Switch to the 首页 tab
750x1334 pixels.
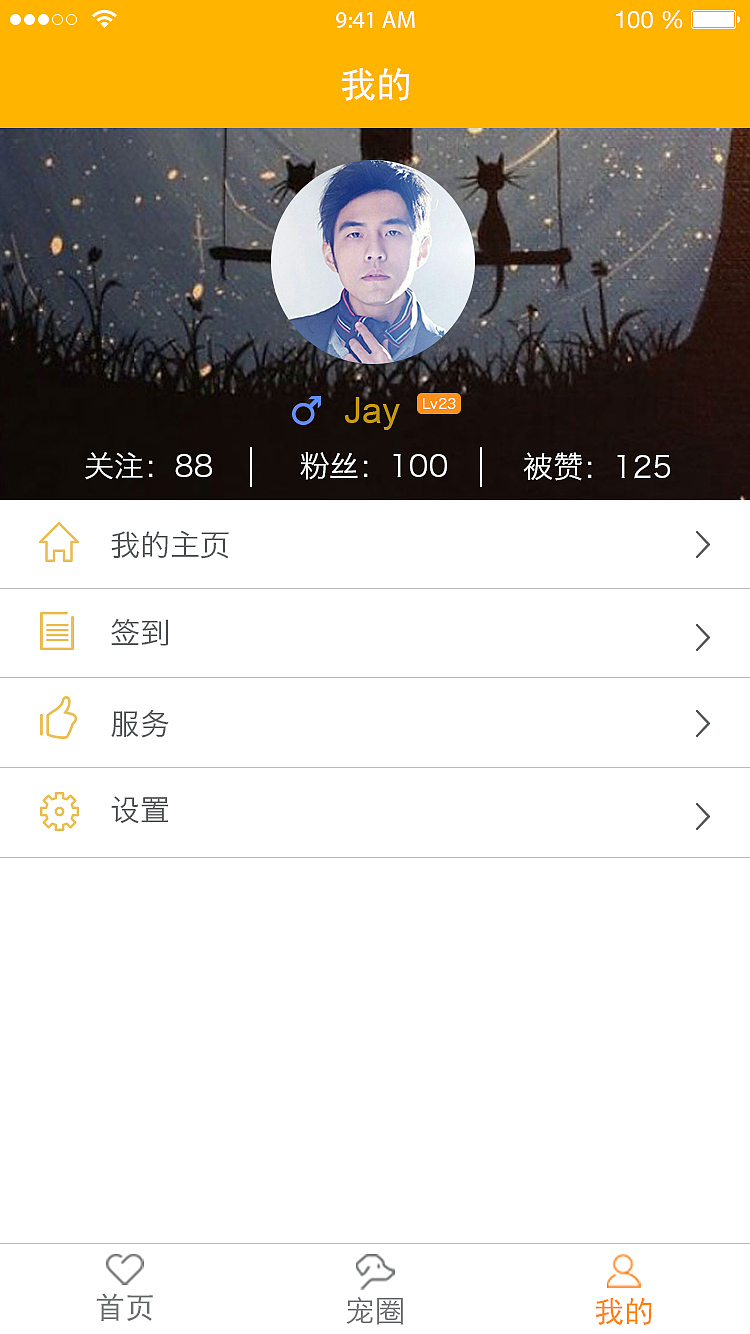coord(124,1290)
